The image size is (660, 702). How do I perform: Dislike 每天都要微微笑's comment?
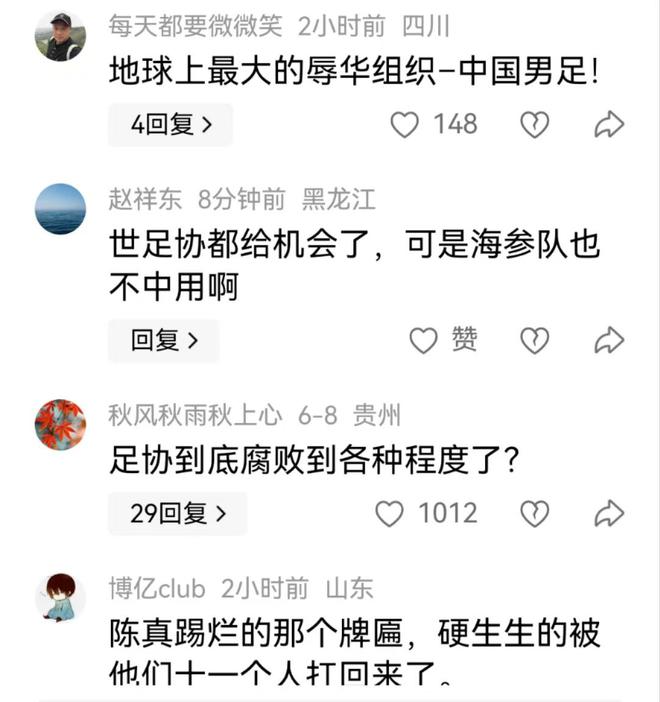pos(535,125)
